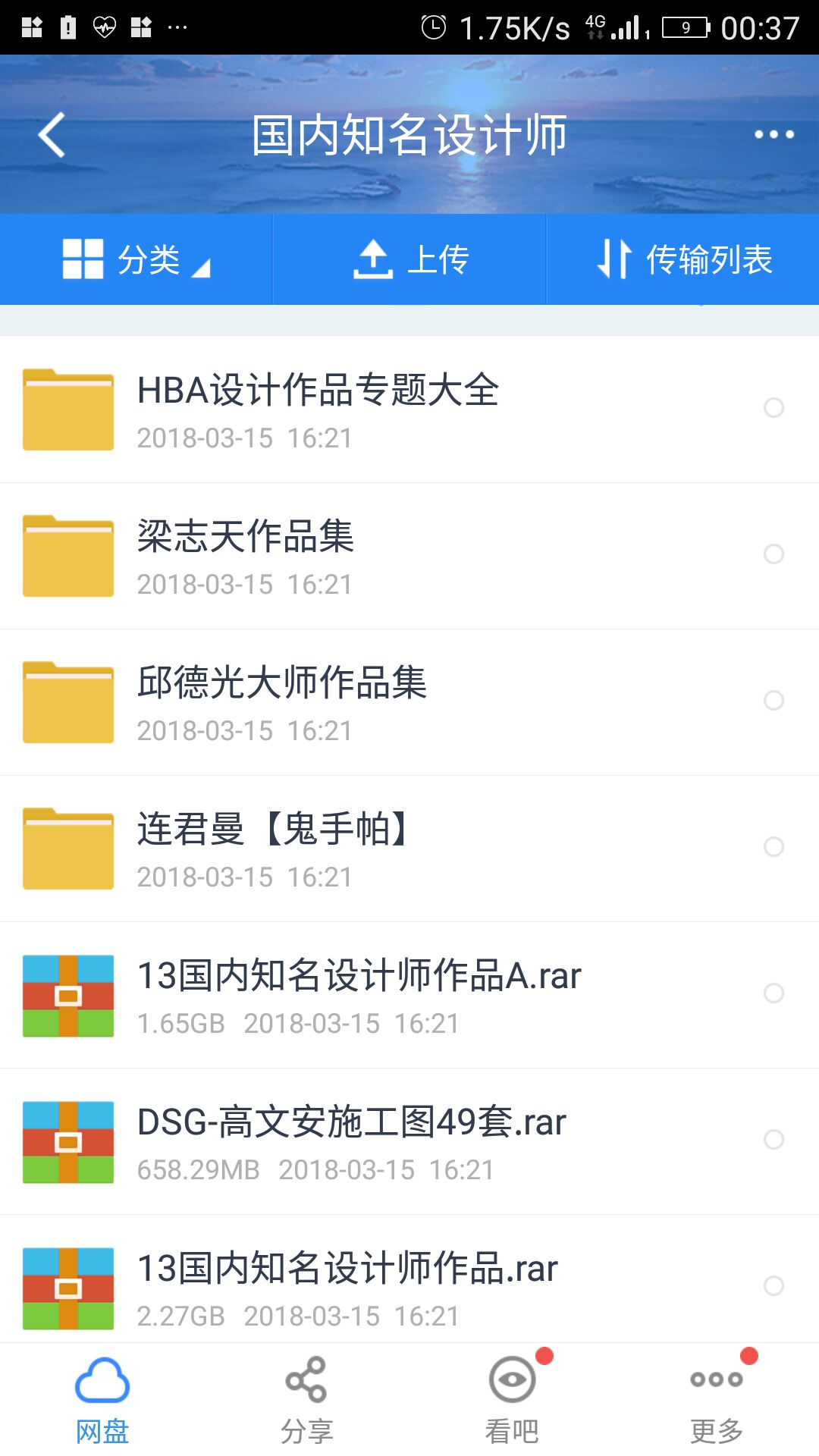Screen dimensions: 819x1456
Task: Open the three-dot overflow menu
Action: (774, 135)
